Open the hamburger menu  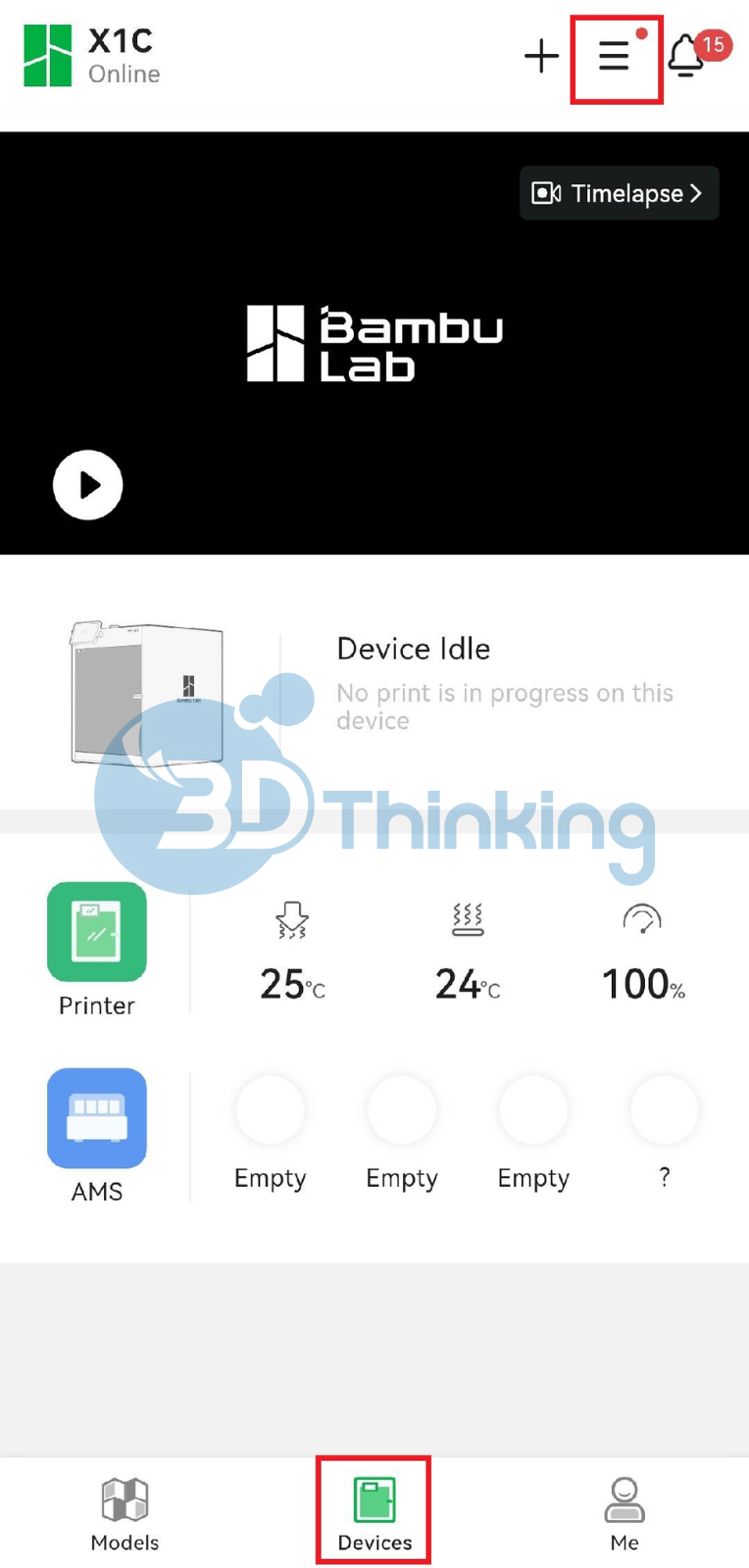[x=615, y=57]
